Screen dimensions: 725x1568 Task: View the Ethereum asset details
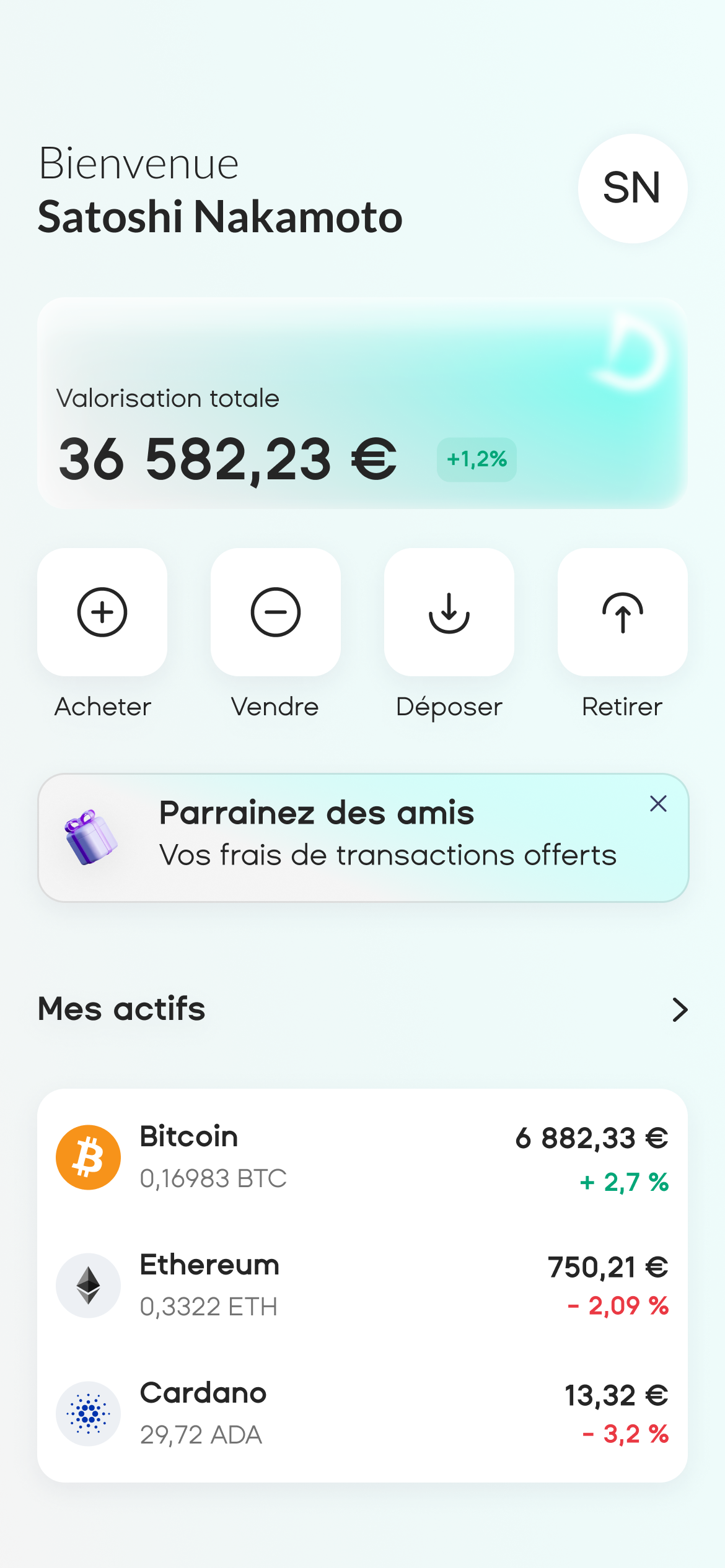coord(362,1286)
